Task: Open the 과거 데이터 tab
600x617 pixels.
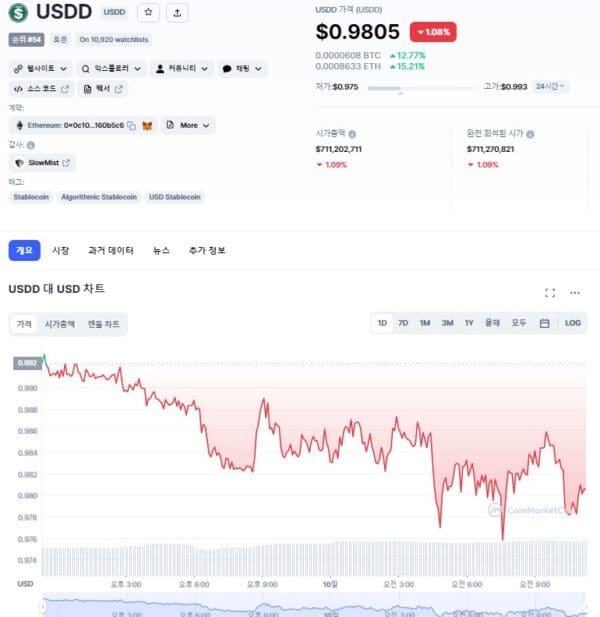Action: (x=111, y=250)
